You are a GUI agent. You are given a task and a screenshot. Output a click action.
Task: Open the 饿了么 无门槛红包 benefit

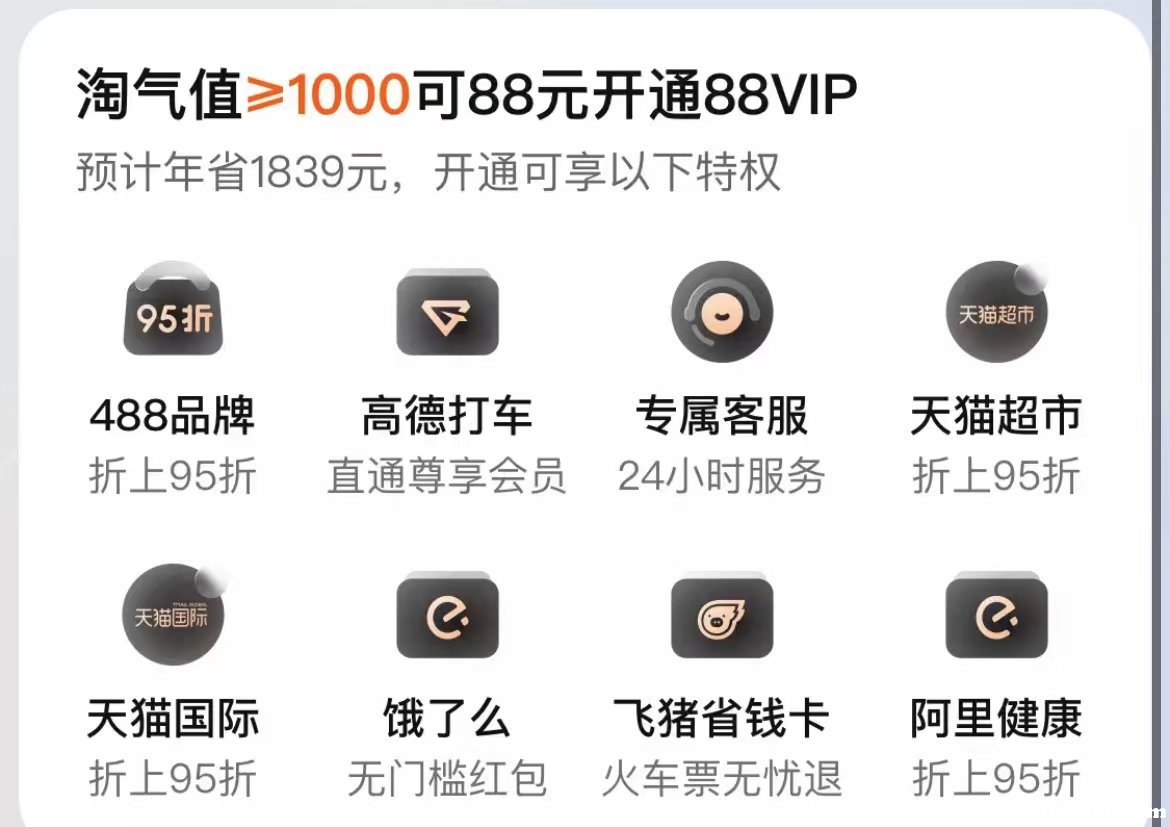[446, 617]
